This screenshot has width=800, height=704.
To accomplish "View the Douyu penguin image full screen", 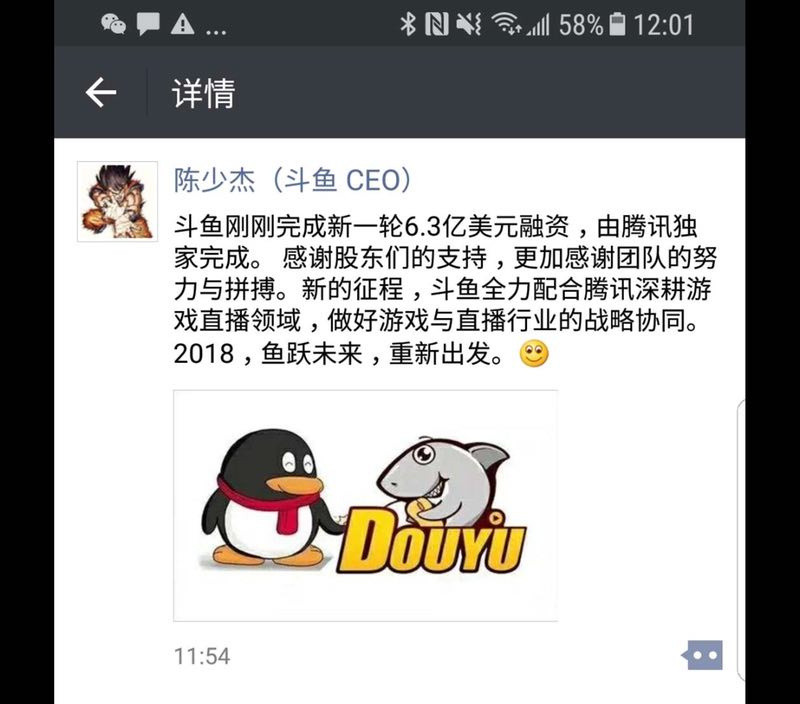I will 365,505.
